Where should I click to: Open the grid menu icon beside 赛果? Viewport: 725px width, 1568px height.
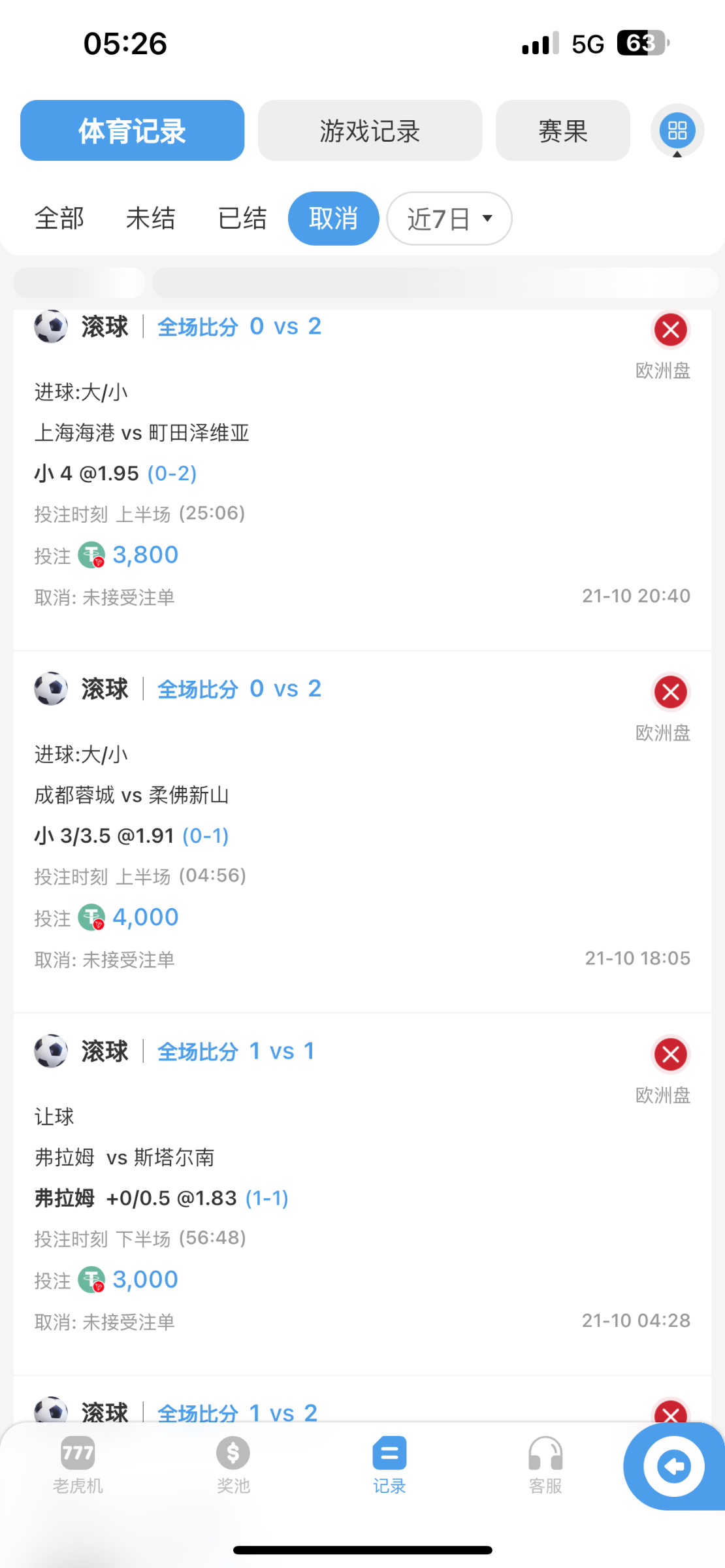click(x=677, y=130)
